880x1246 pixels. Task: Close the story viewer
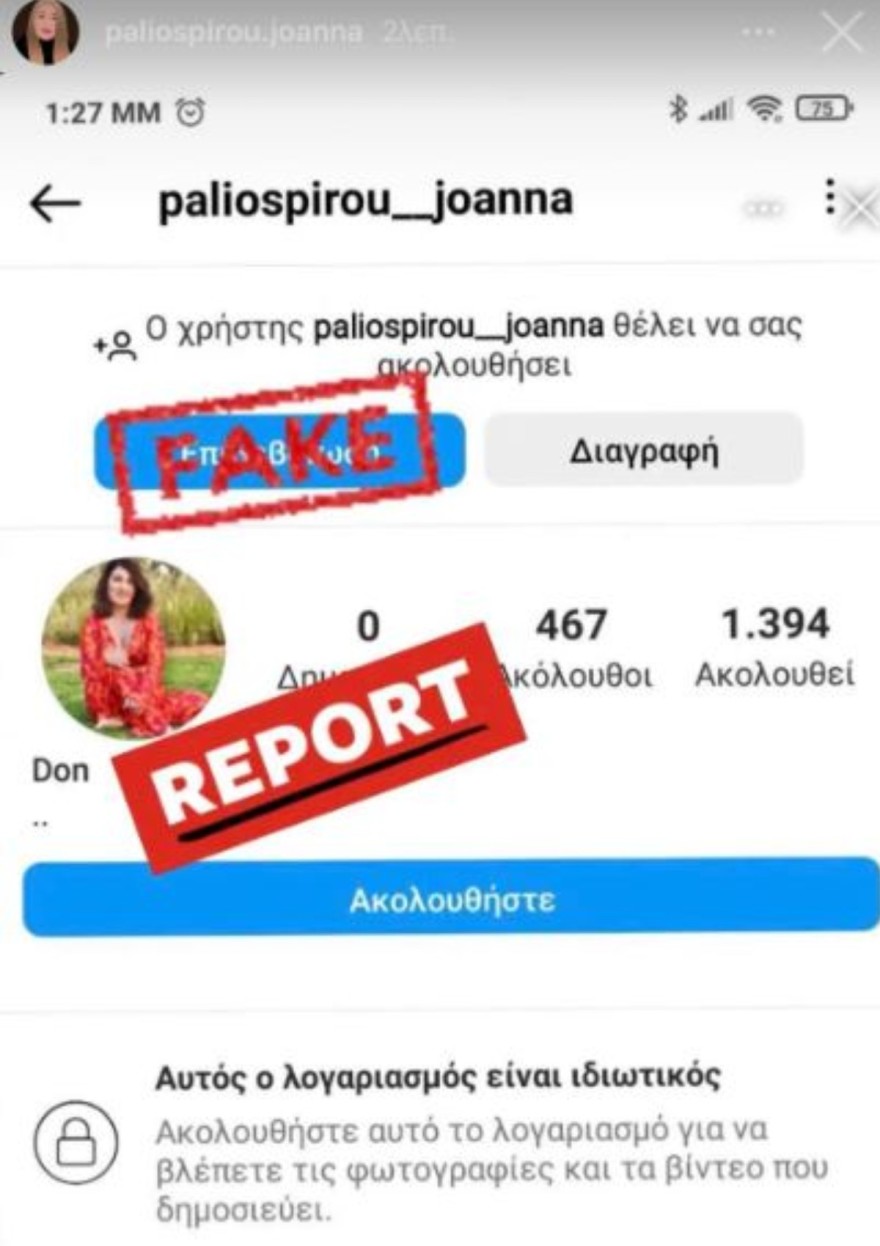pyautogui.click(x=841, y=35)
